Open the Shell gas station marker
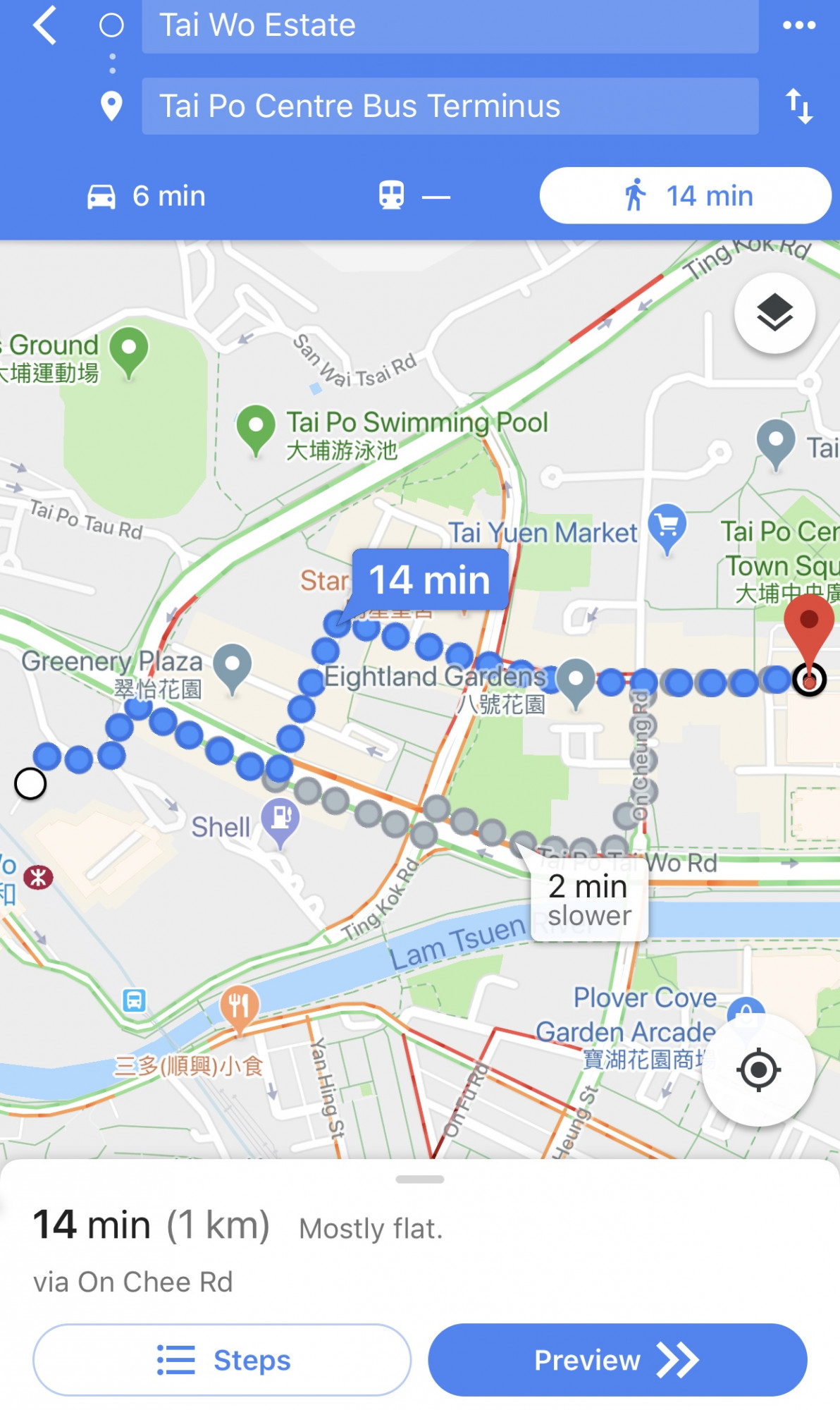The height and width of the screenshot is (1410, 840). 280,820
